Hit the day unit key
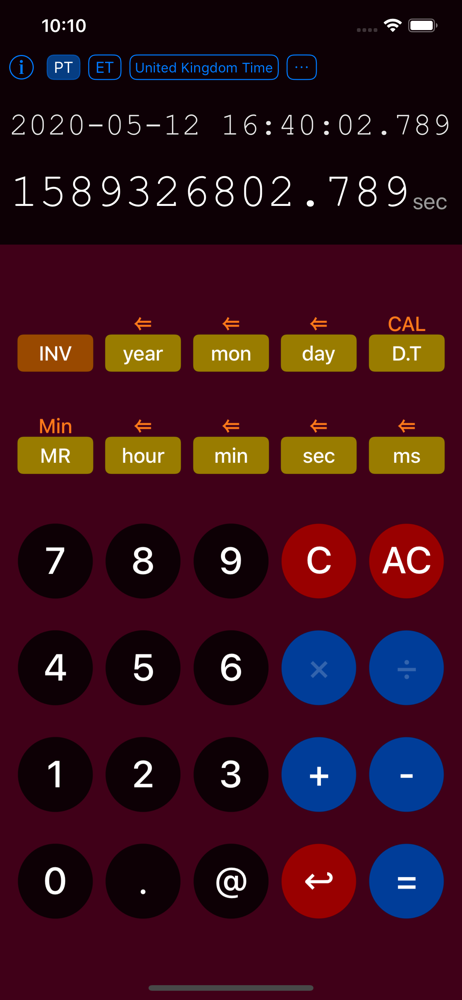 pos(318,353)
